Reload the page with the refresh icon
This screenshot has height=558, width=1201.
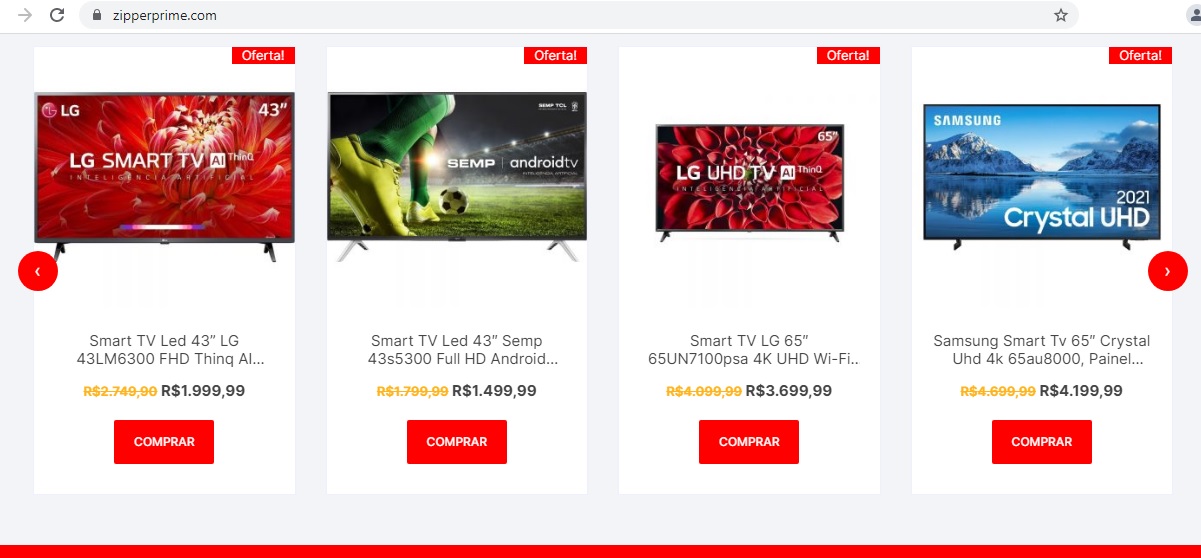coord(57,15)
